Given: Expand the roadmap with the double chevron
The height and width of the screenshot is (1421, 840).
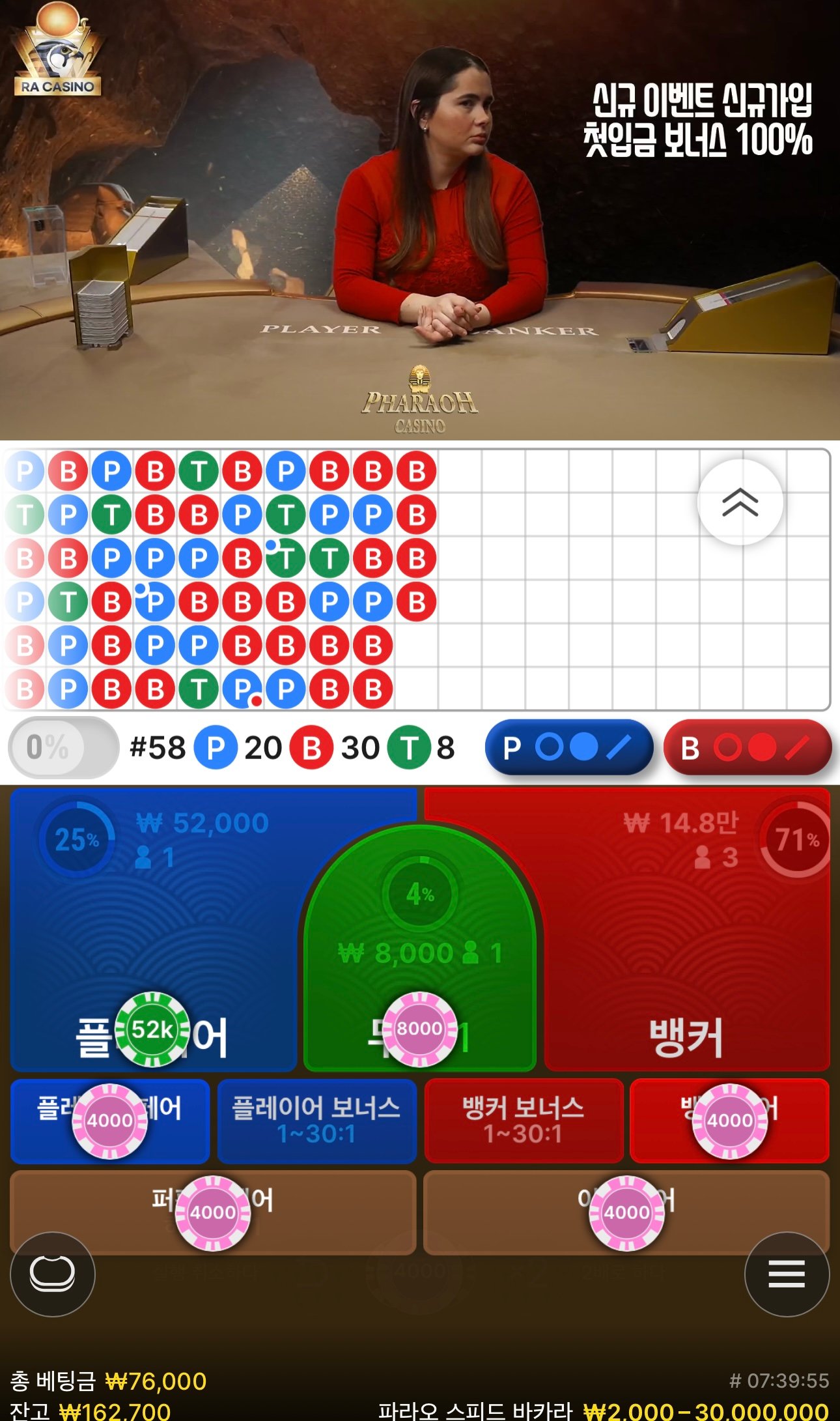Looking at the screenshot, I should tap(740, 502).
